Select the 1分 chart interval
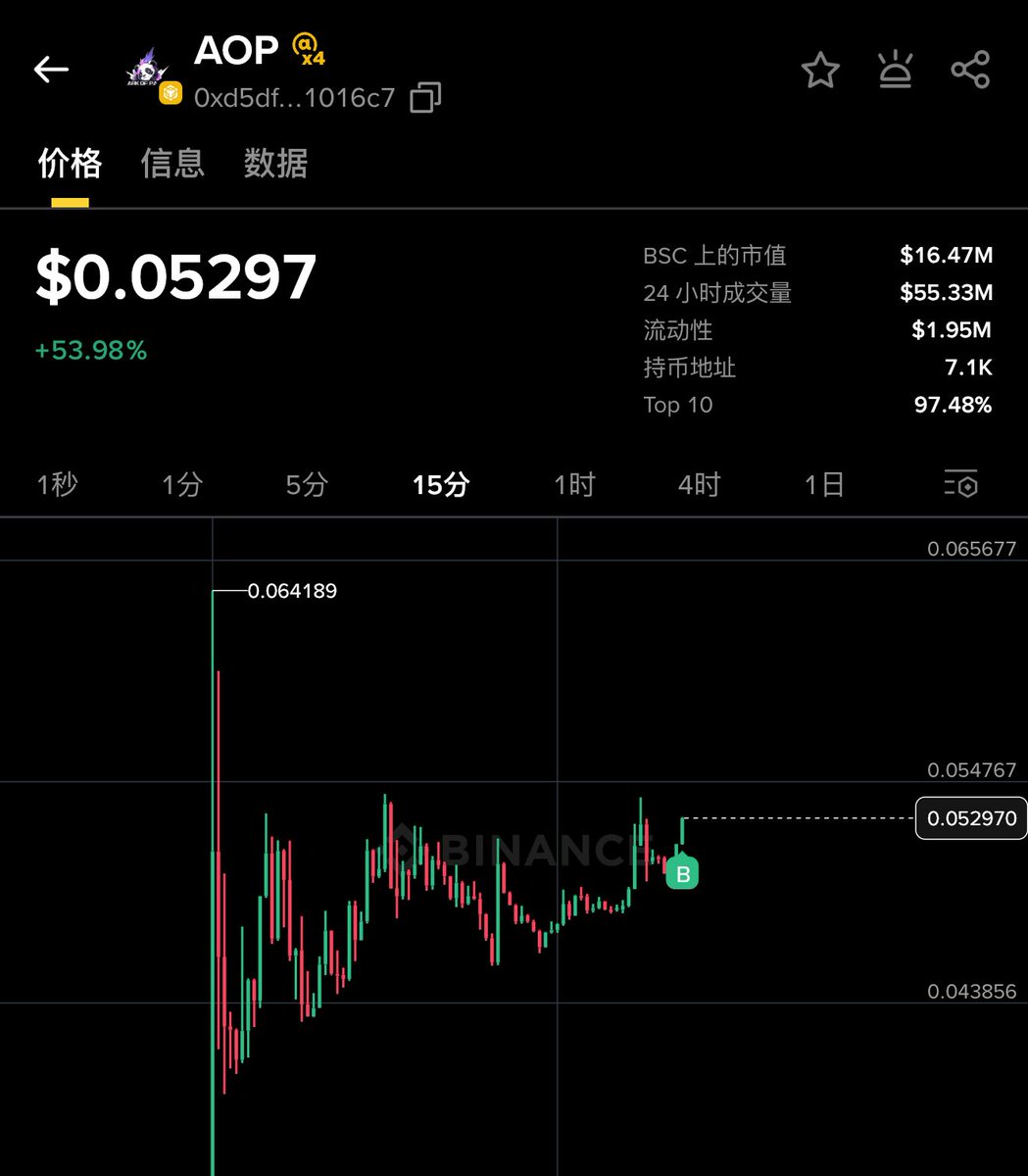Viewport: 1028px width, 1176px height. (182, 484)
